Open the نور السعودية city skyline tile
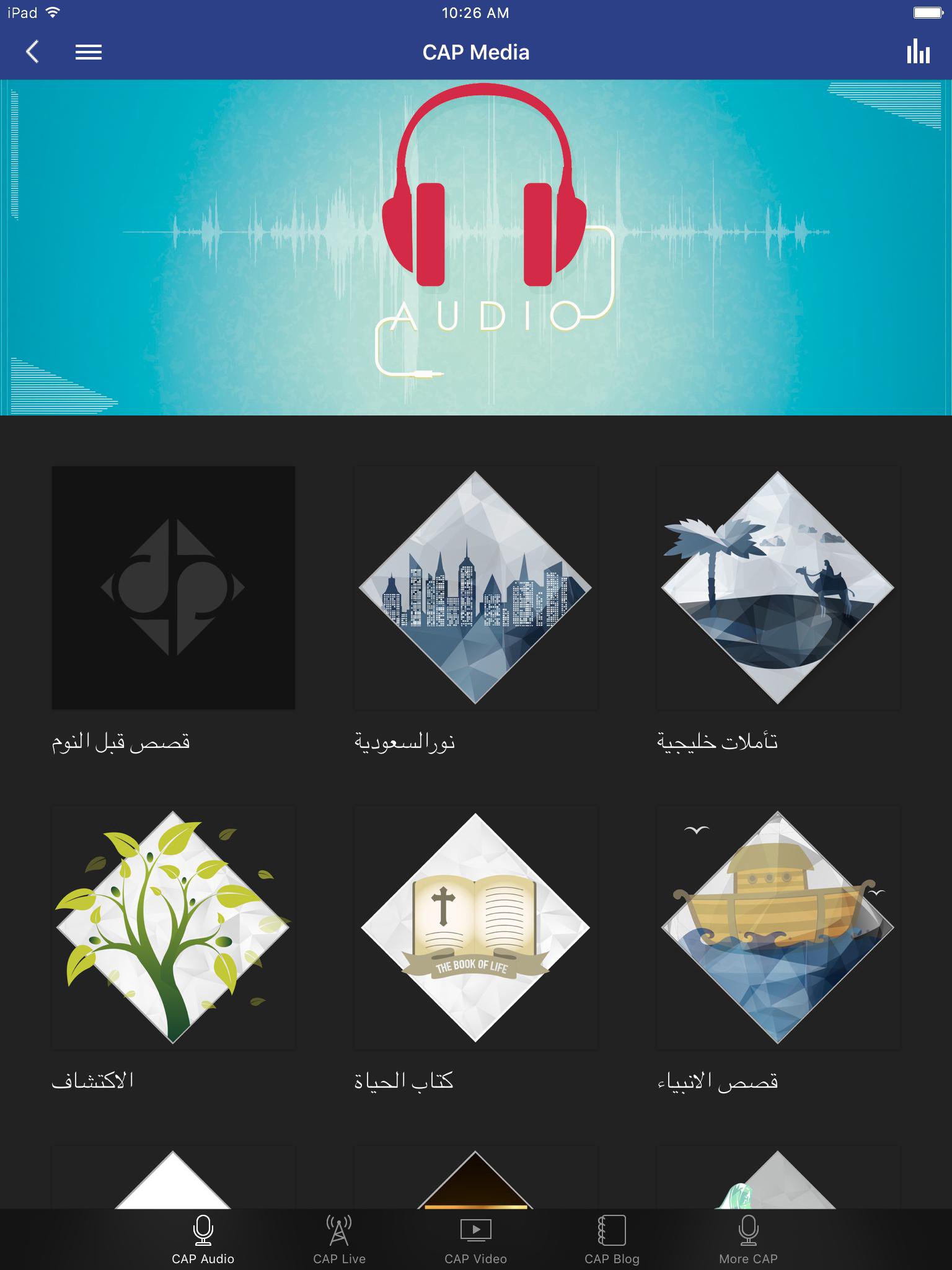 point(475,588)
